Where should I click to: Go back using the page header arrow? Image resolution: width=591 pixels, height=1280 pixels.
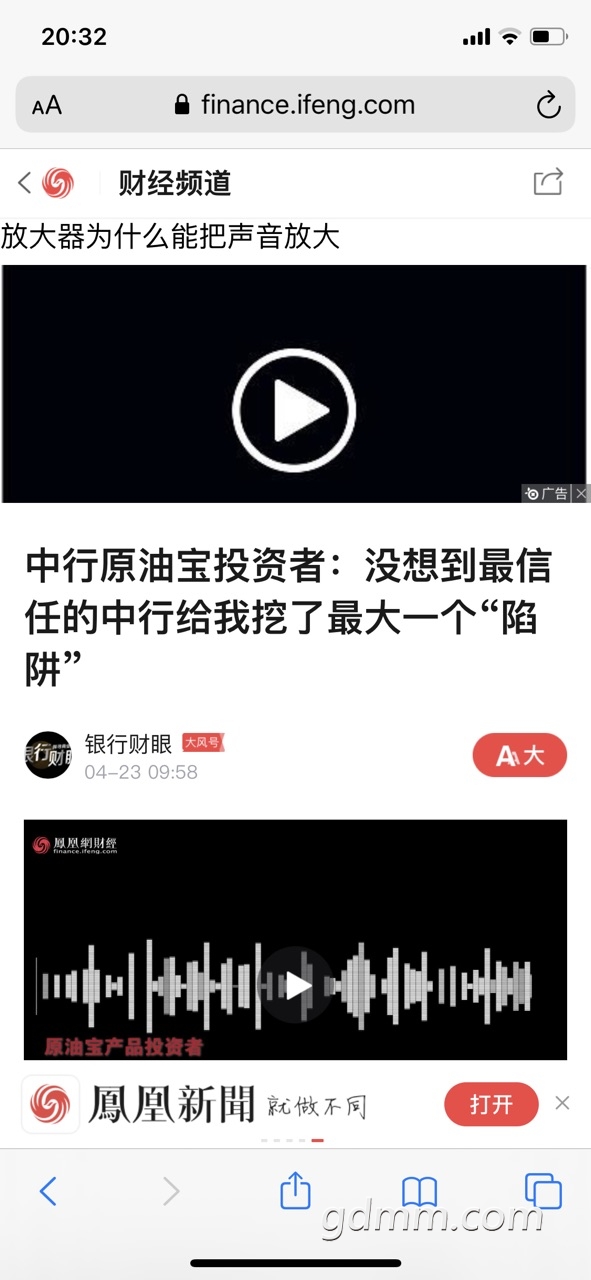[25, 183]
